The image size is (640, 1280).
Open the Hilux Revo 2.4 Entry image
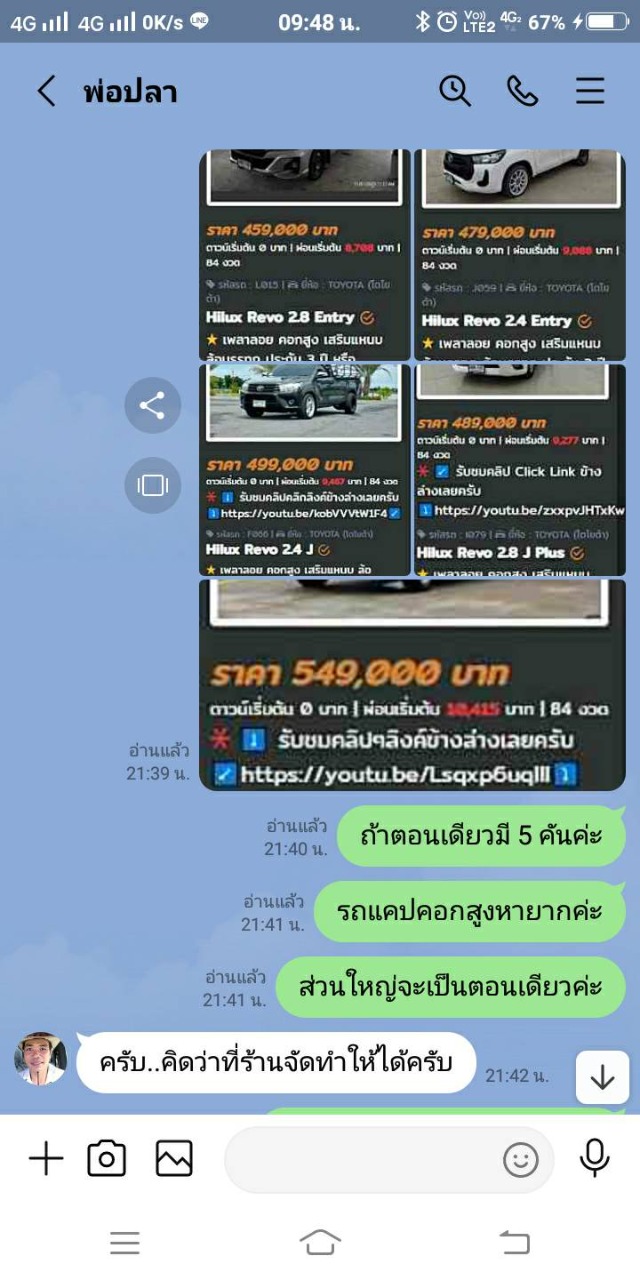coord(520,255)
